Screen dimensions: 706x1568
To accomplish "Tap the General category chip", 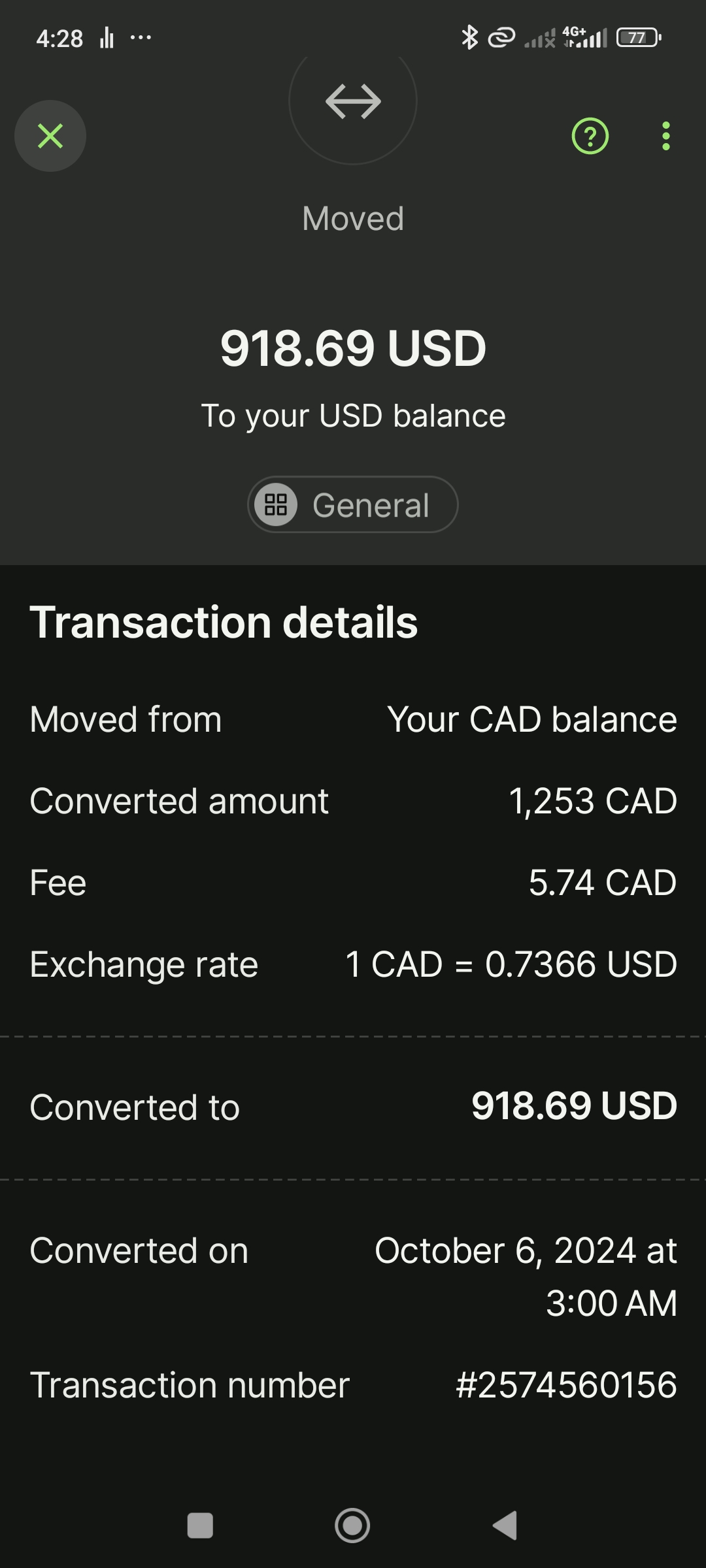I will [x=353, y=504].
